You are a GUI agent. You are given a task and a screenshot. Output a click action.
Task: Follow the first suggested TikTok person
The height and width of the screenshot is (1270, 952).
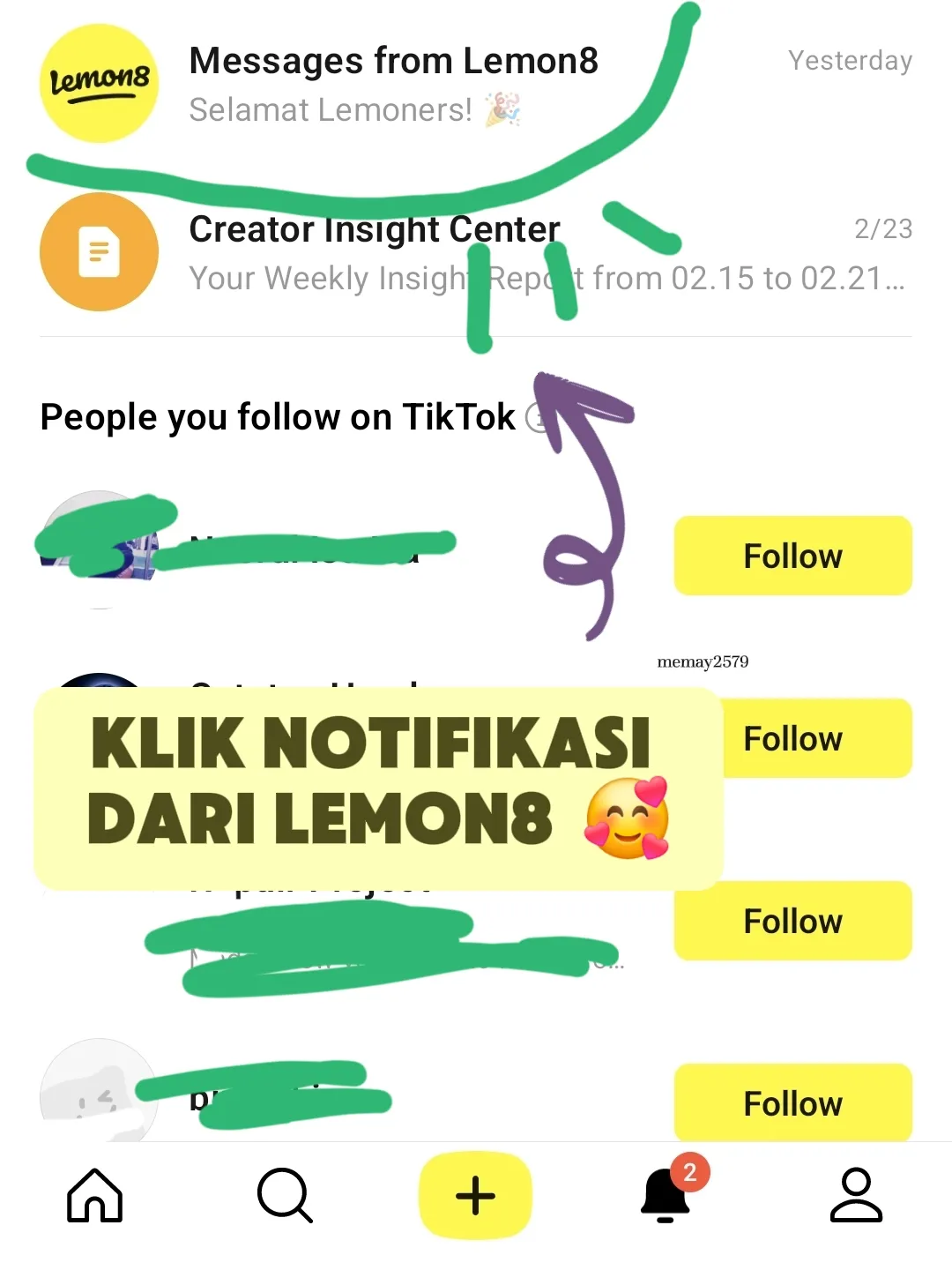point(792,556)
